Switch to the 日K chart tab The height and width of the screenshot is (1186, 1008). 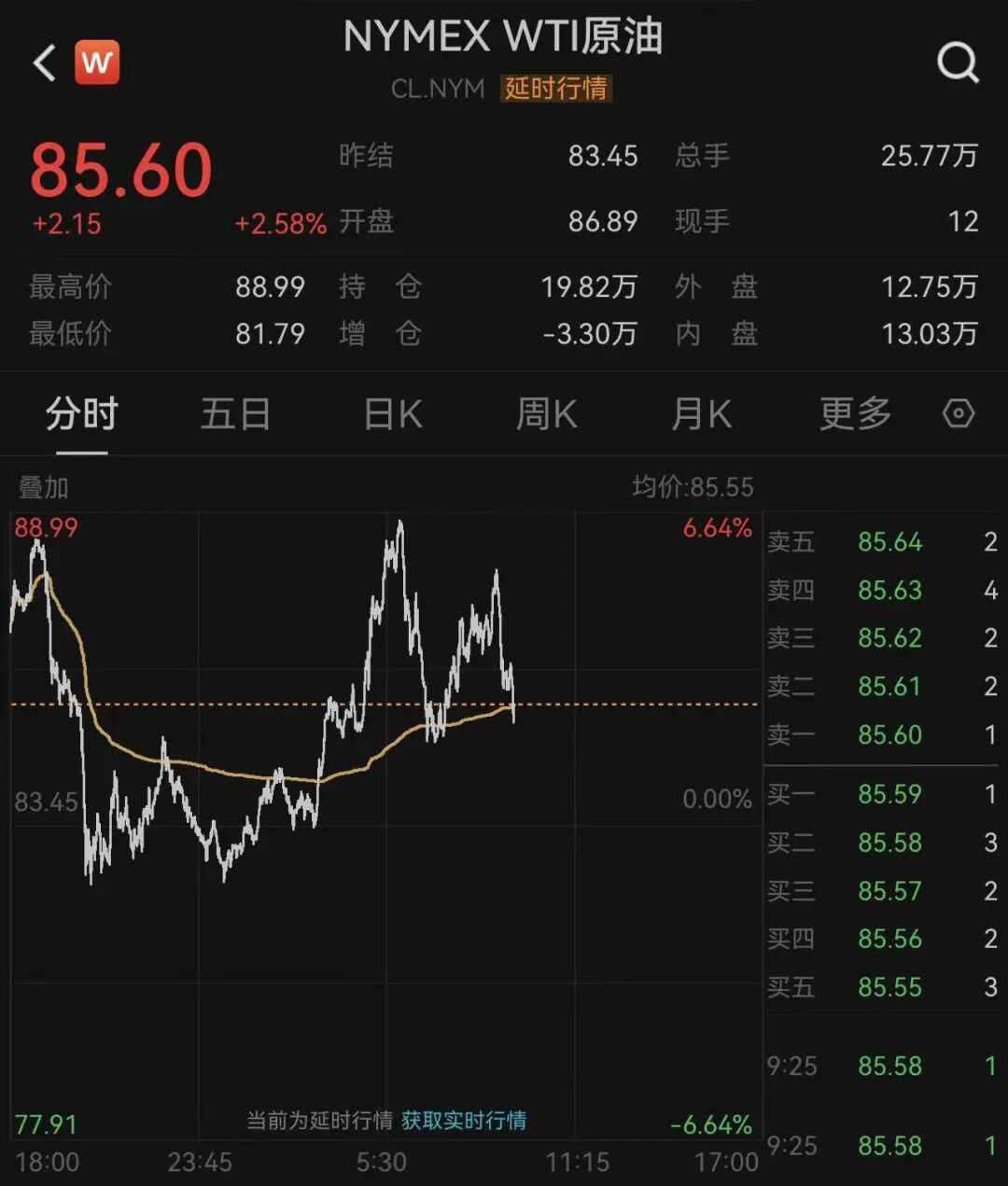click(x=393, y=414)
